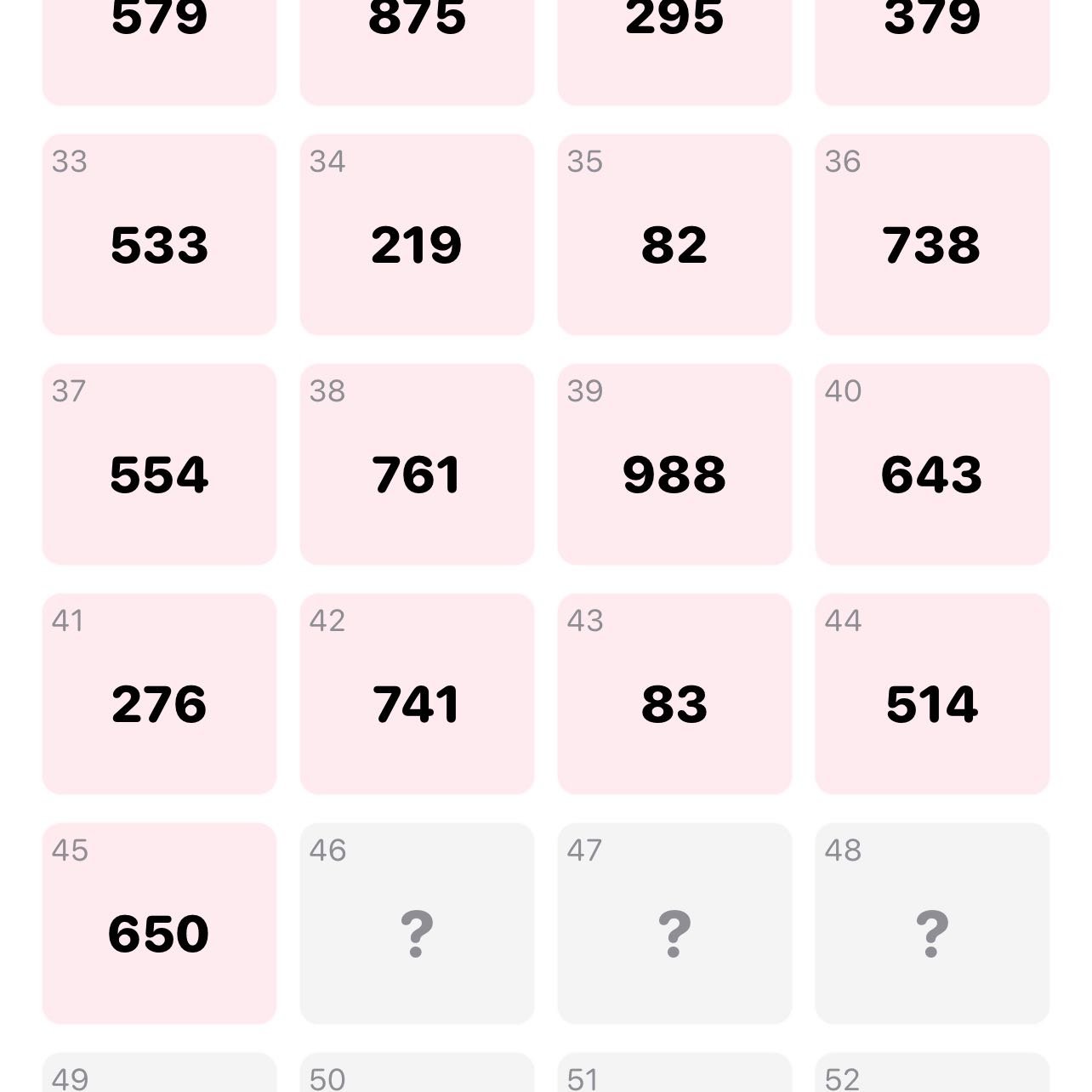Open tile 45 showing 650

(x=159, y=924)
